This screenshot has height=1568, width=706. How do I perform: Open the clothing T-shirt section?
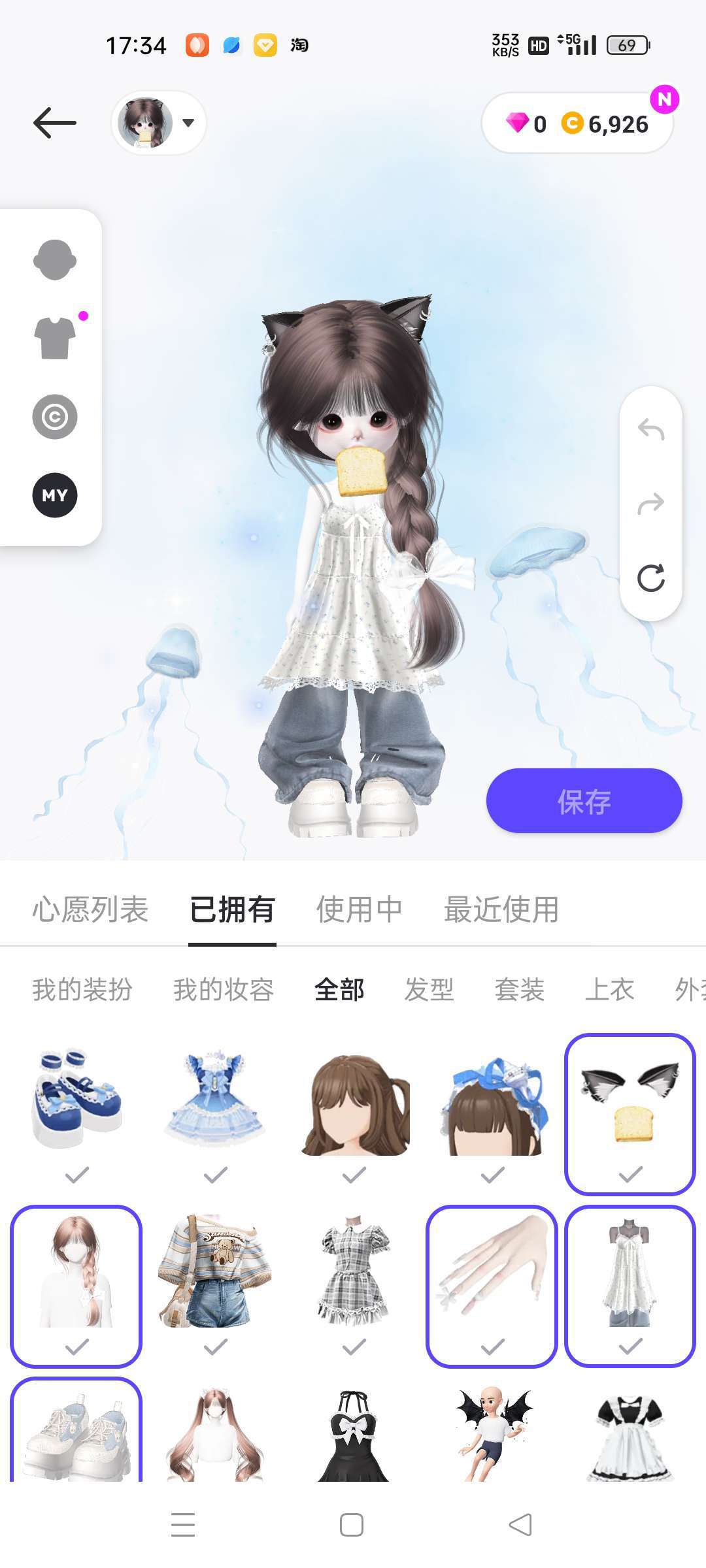[55, 338]
